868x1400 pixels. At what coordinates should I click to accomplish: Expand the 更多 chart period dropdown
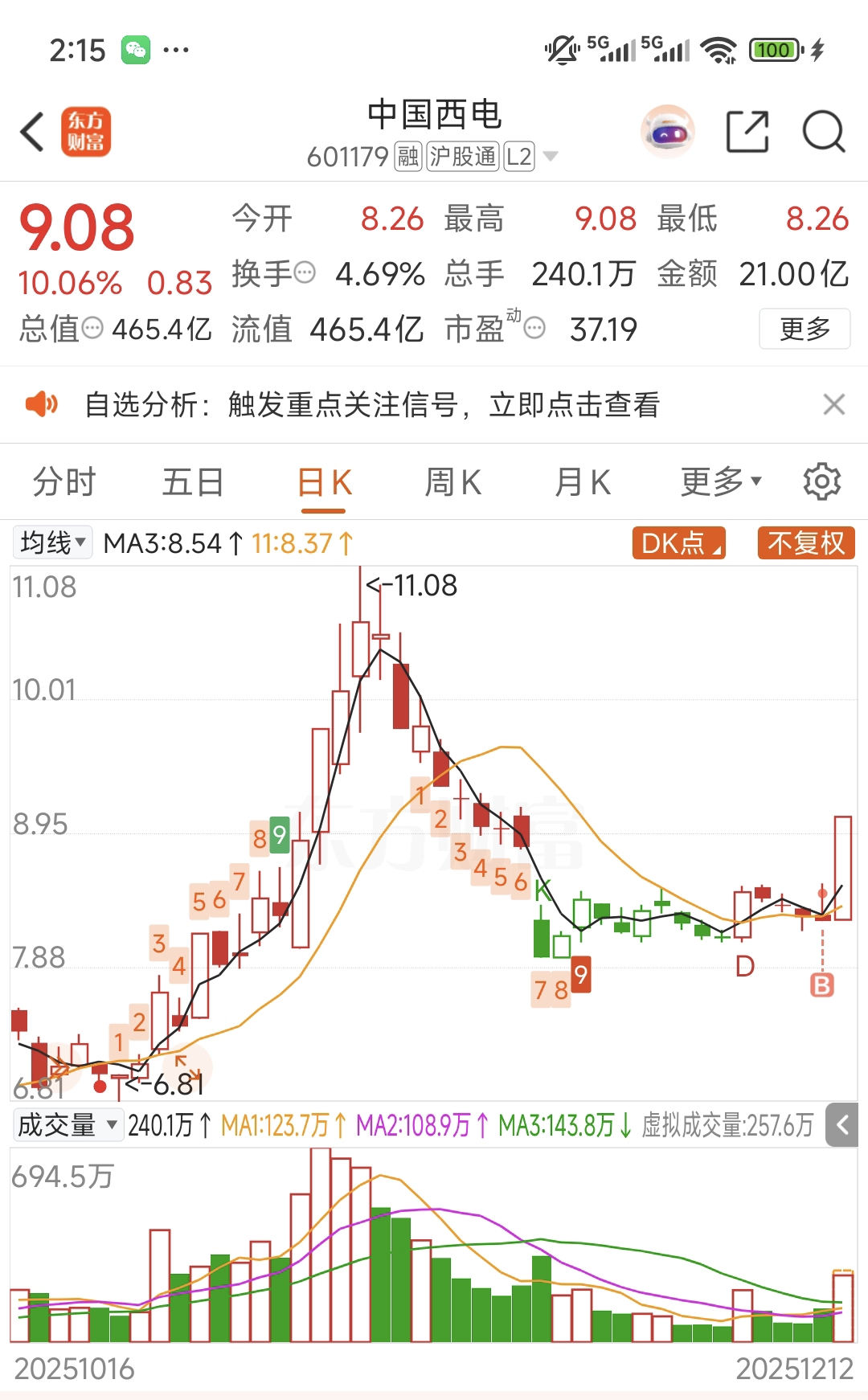coord(721,482)
